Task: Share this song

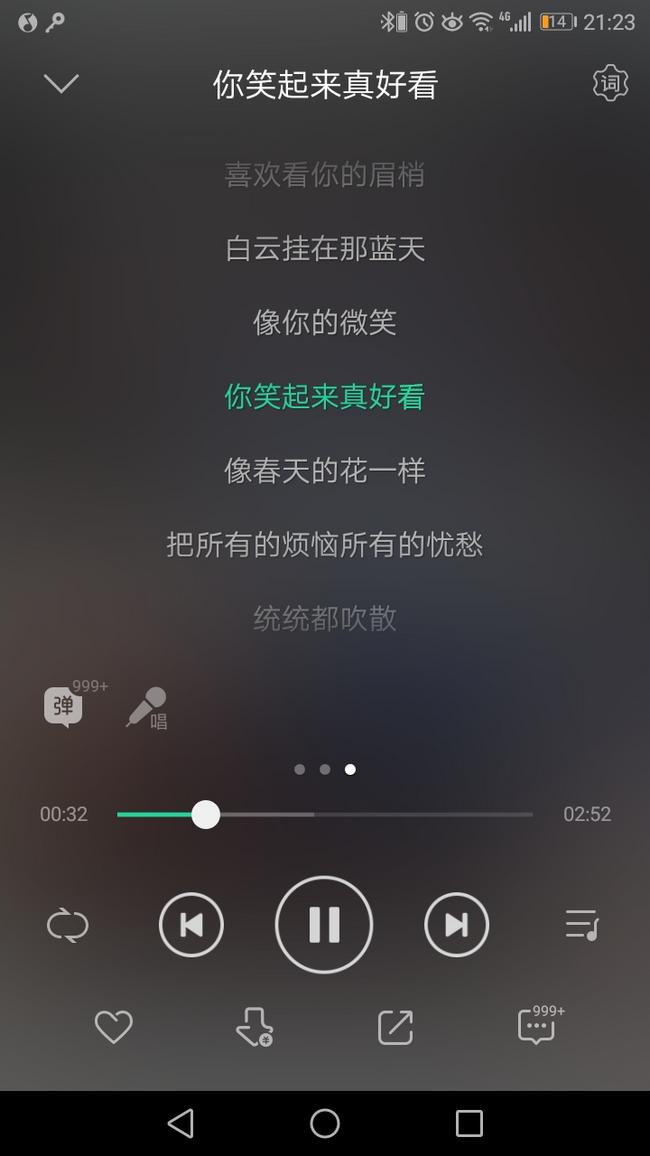Action: (395, 1027)
